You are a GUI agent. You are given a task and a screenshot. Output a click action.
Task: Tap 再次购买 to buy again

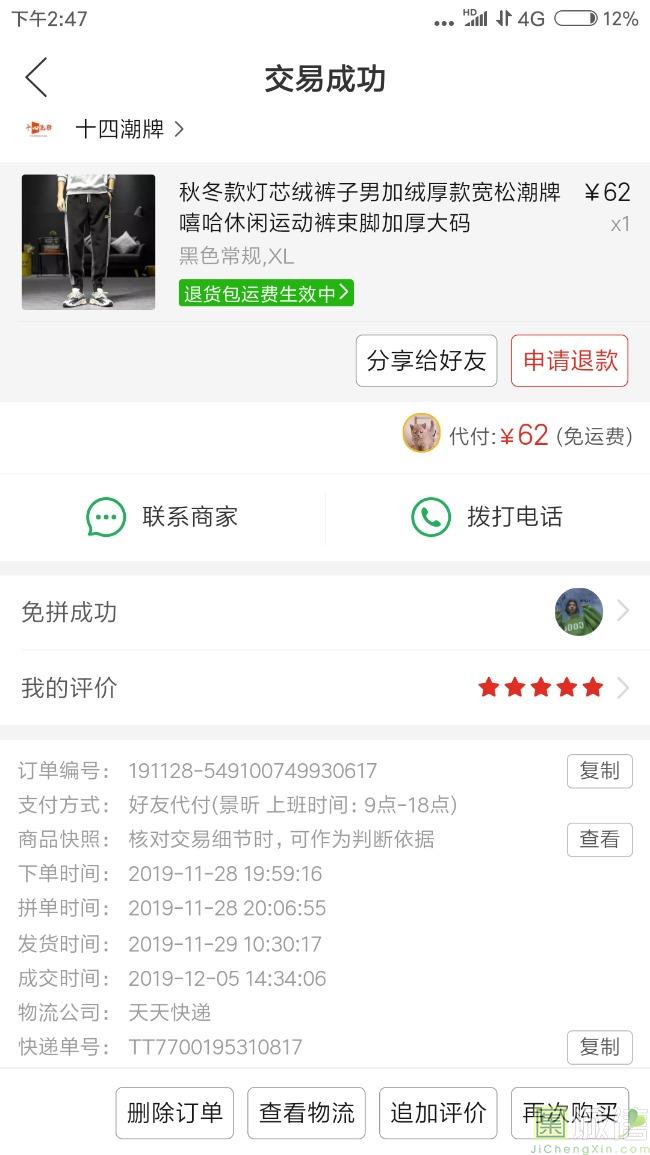[570, 1113]
